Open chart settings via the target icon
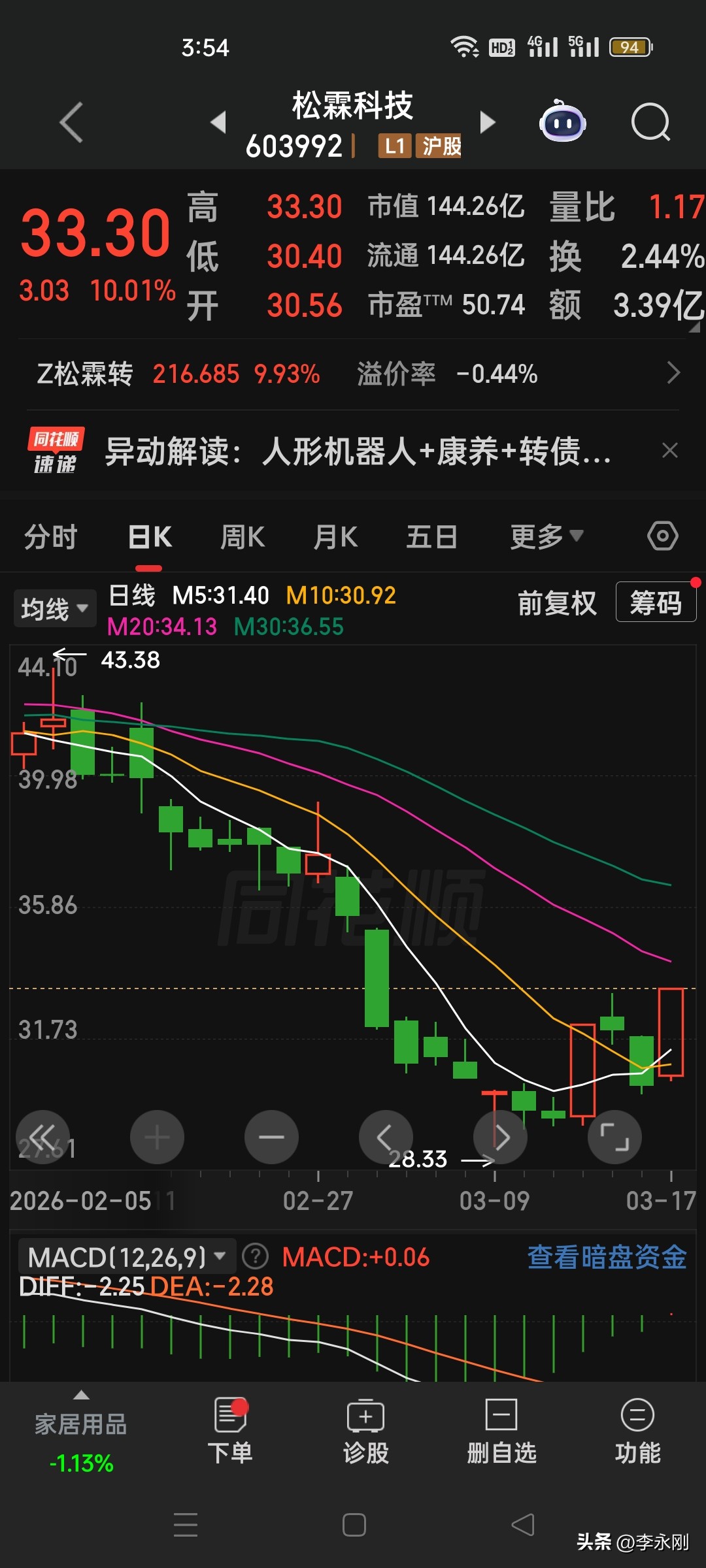706x1568 pixels. 662,536
